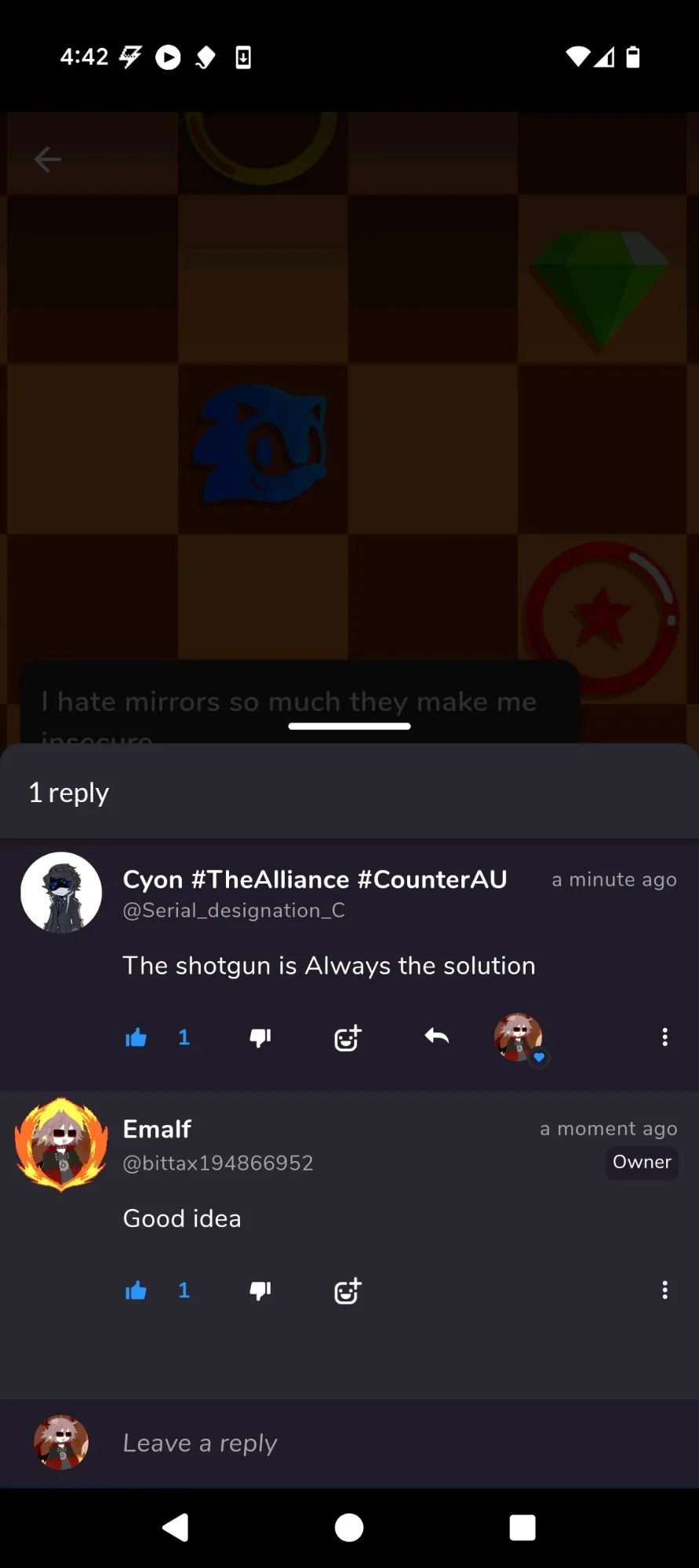Image resolution: width=699 pixels, height=1568 pixels.
Task: Open Emalf's profile avatar
Action: [61, 1145]
